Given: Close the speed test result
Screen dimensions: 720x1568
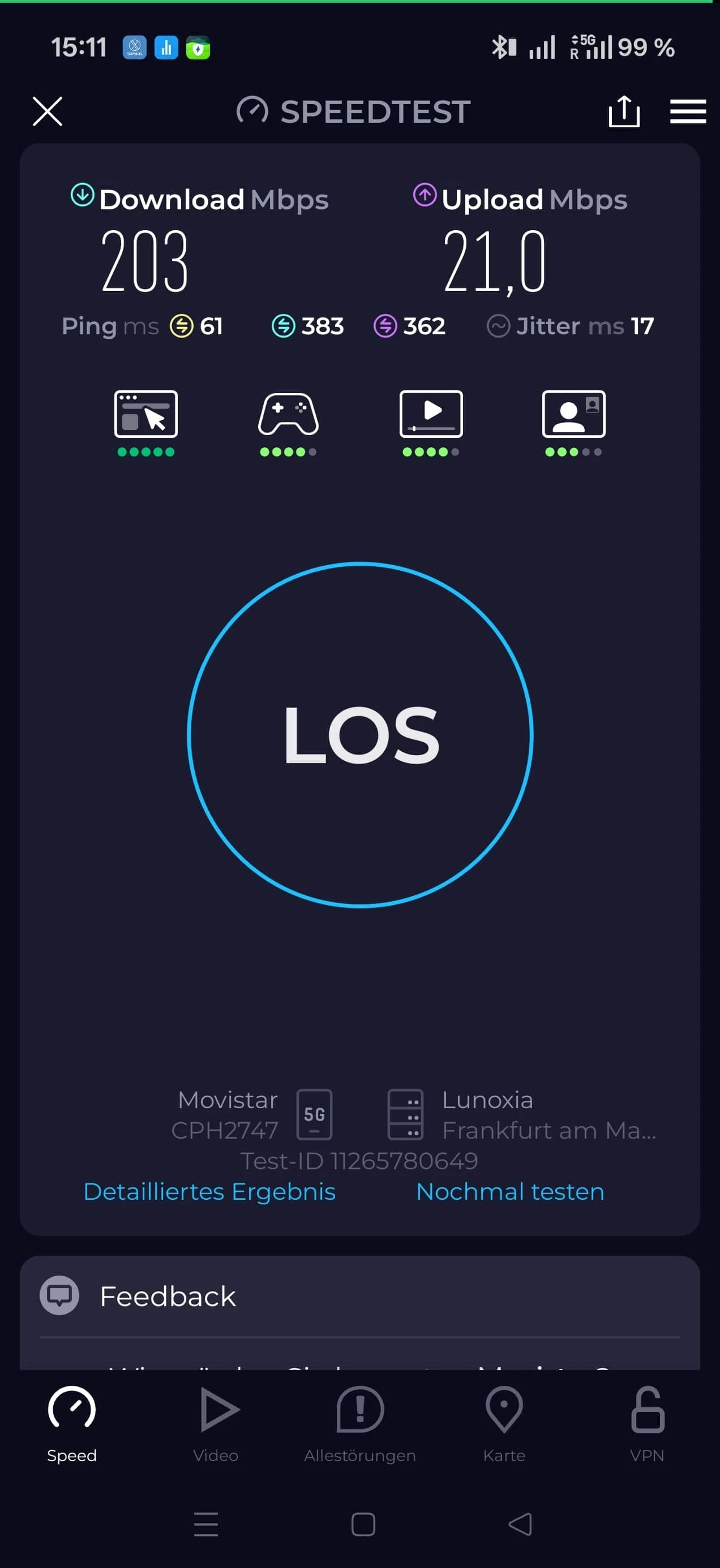Looking at the screenshot, I should pos(48,111).
